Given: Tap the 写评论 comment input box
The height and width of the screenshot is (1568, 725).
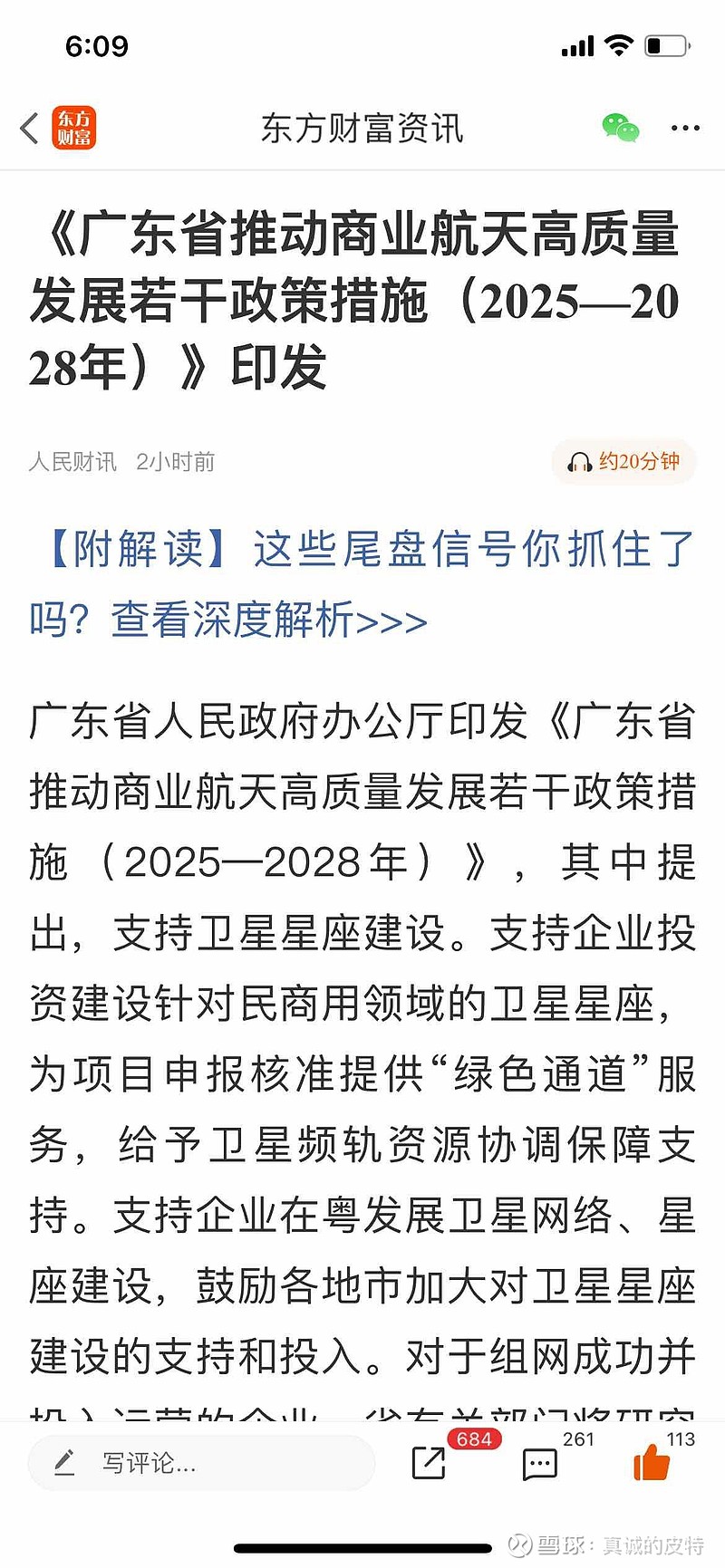Looking at the screenshot, I should [202, 1462].
